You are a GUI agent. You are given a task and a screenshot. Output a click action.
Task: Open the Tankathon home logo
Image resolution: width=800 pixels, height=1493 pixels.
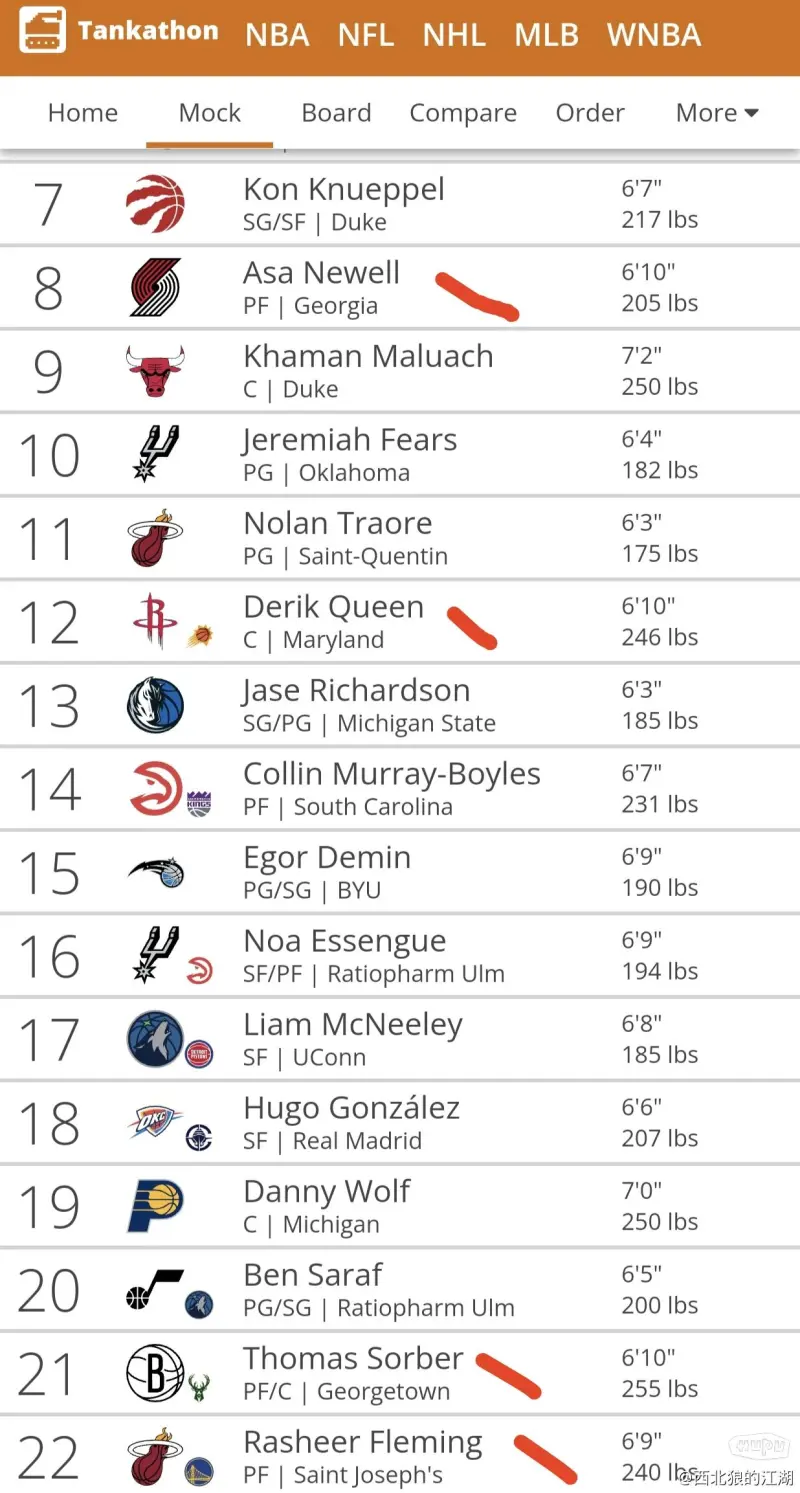(119, 31)
